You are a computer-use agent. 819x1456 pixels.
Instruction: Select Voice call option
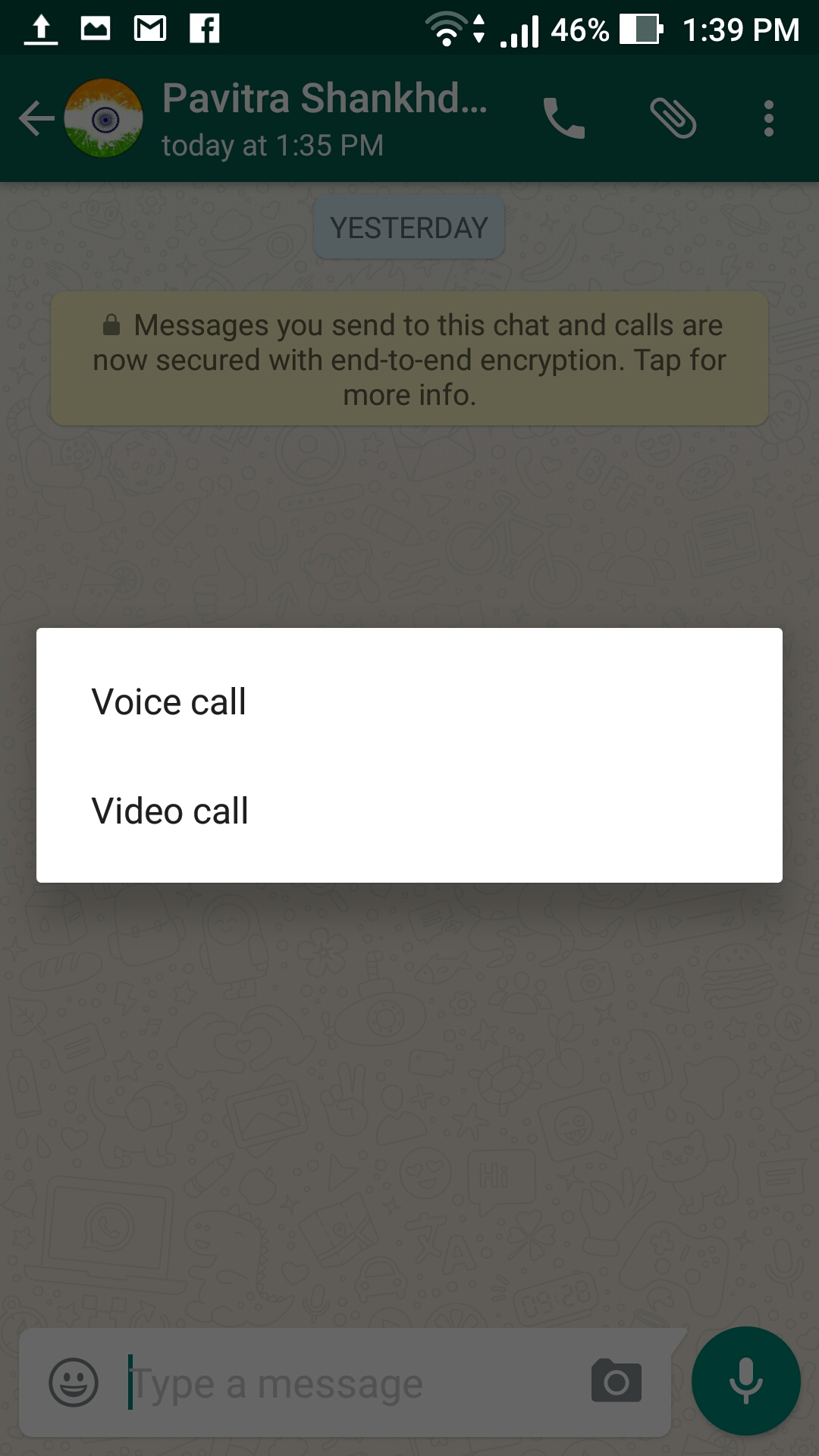point(409,701)
